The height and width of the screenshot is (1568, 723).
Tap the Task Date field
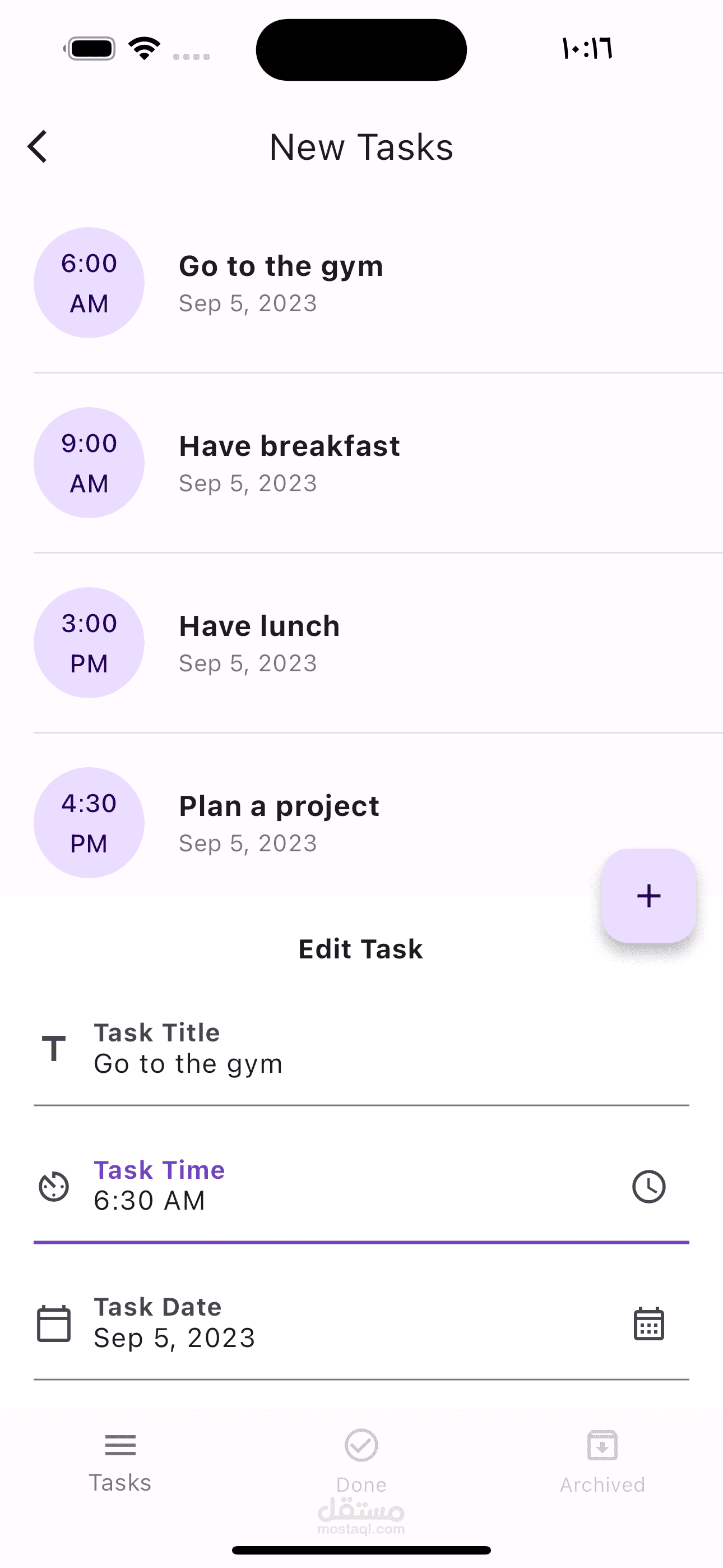pos(361,1324)
